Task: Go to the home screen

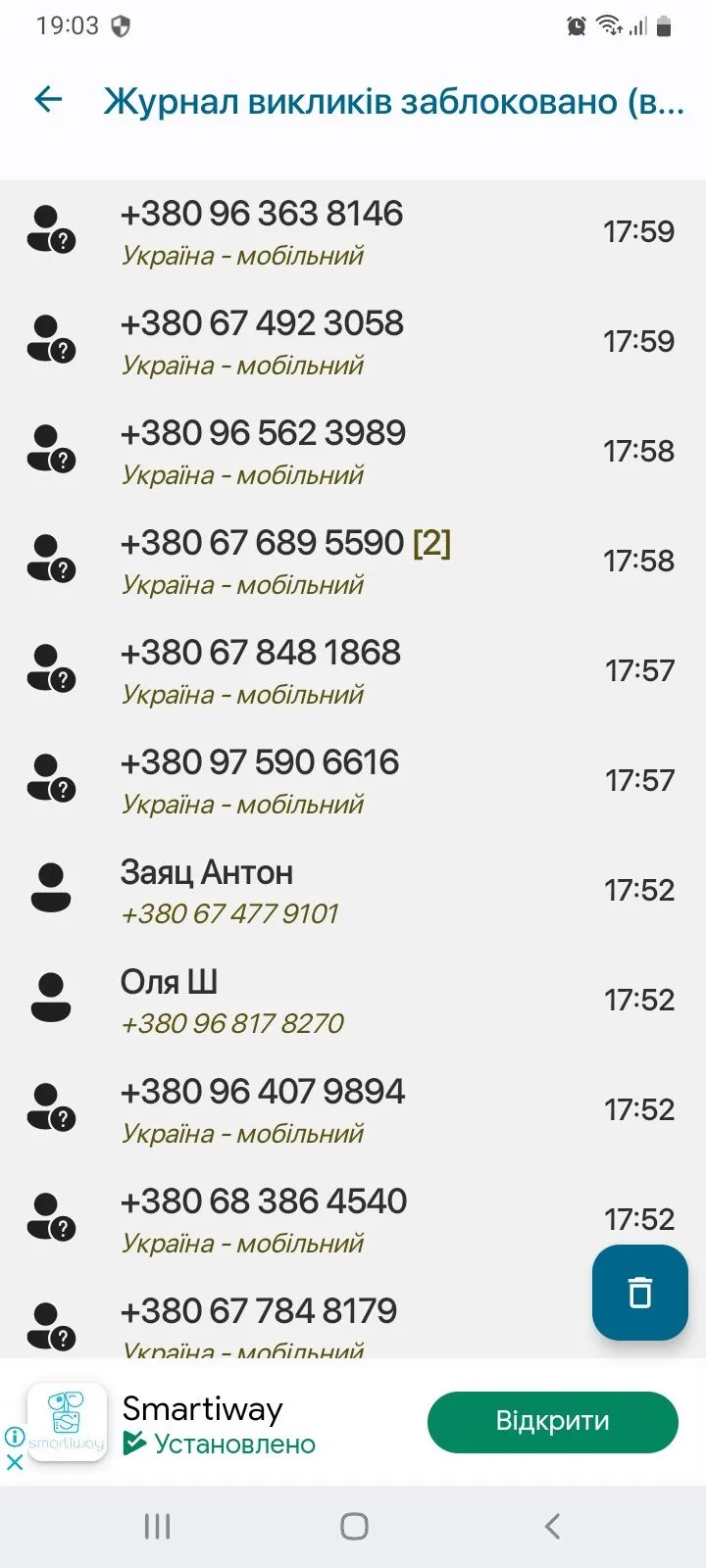Action: click(x=354, y=1526)
